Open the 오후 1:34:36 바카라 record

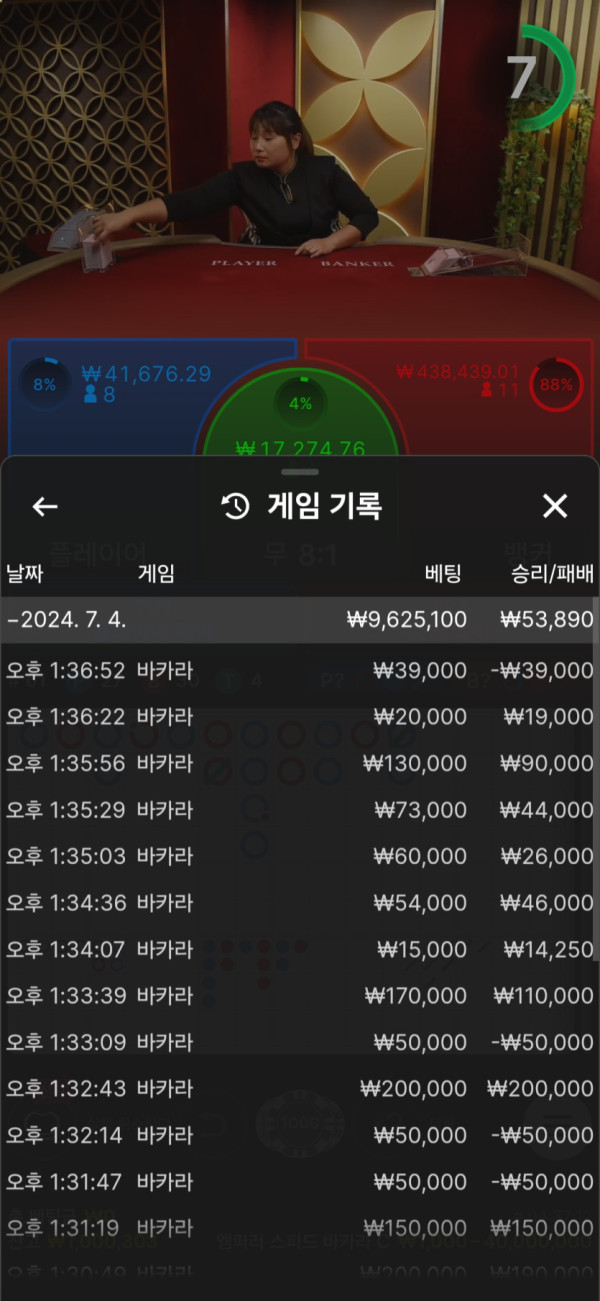pos(298,902)
